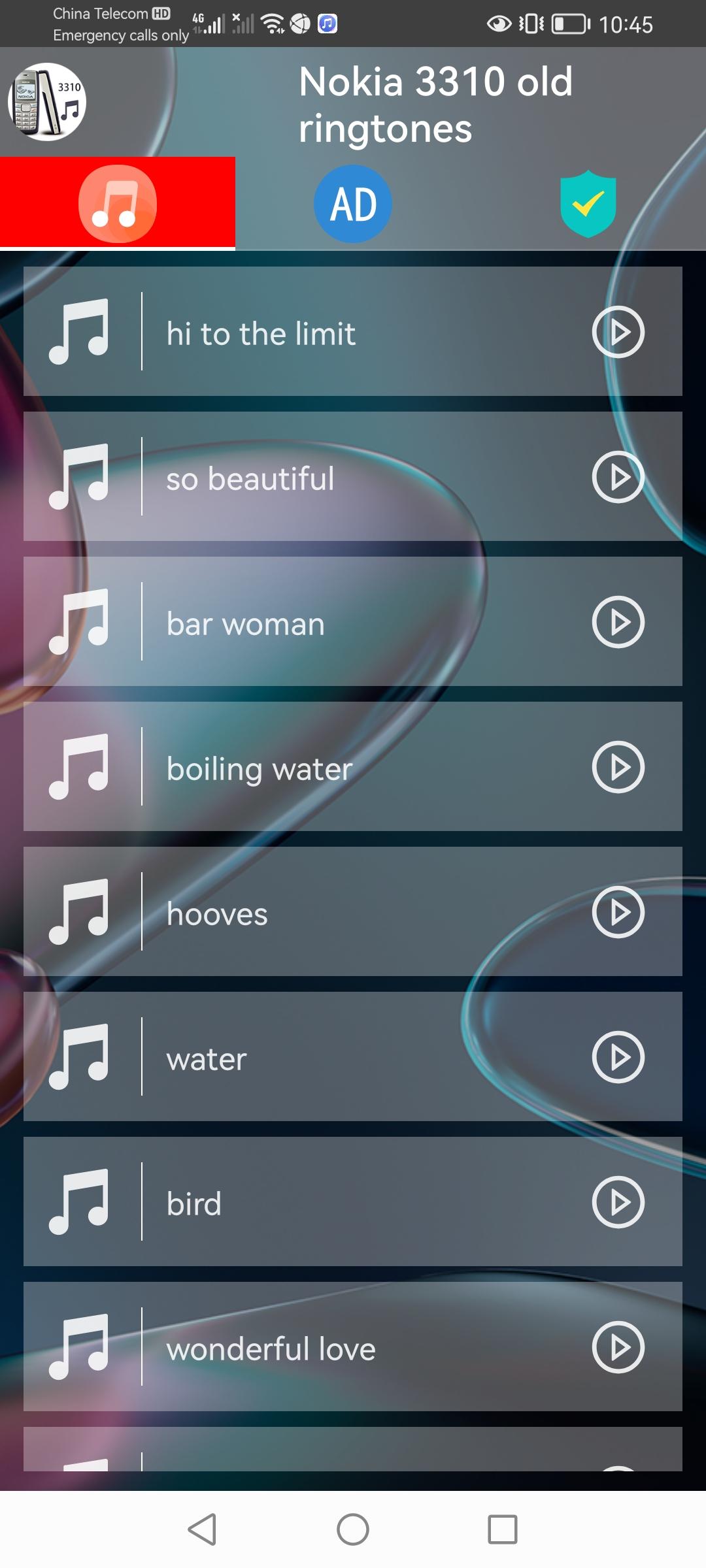Go to the phone's home screen

tap(353, 1529)
